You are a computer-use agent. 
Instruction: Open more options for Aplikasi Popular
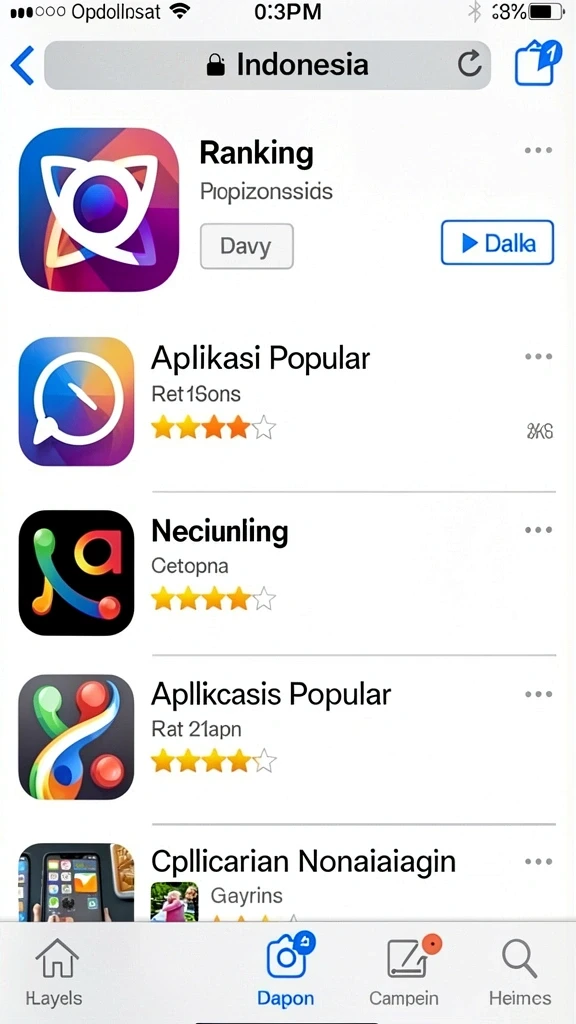click(539, 357)
